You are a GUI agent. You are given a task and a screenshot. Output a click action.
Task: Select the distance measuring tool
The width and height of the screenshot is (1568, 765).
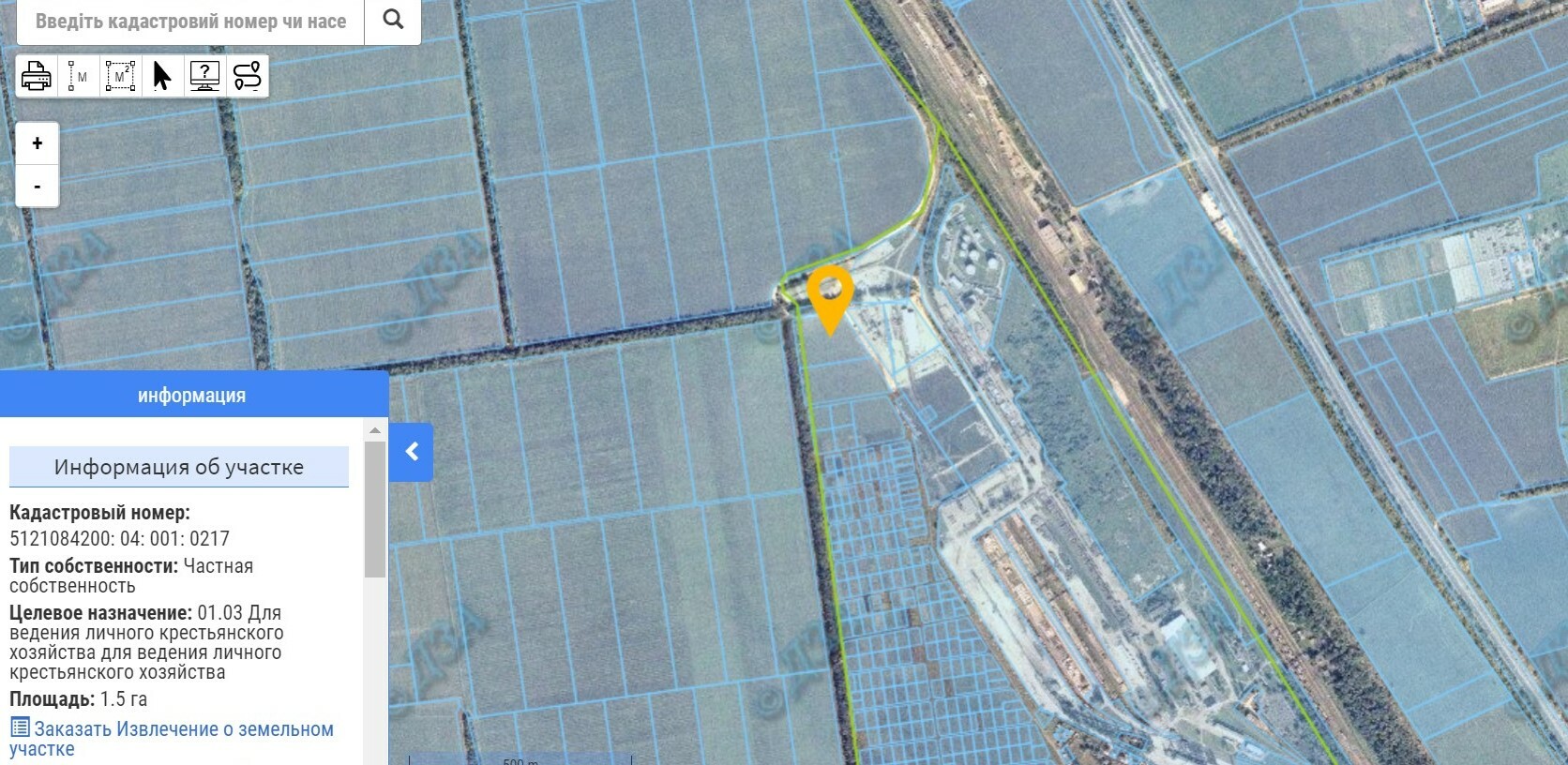[78, 76]
